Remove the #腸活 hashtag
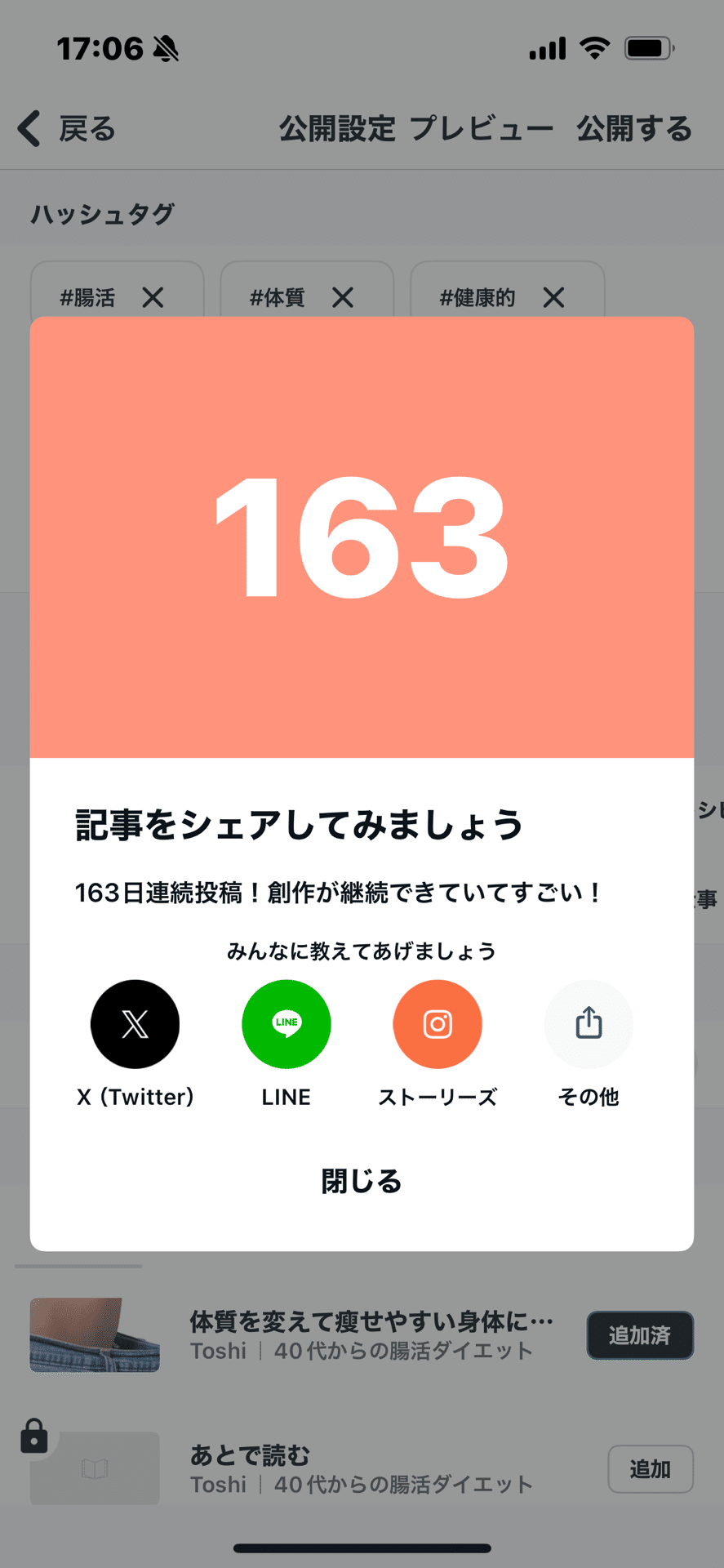The width and height of the screenshot is (724, 1568). tap(153, 297)
